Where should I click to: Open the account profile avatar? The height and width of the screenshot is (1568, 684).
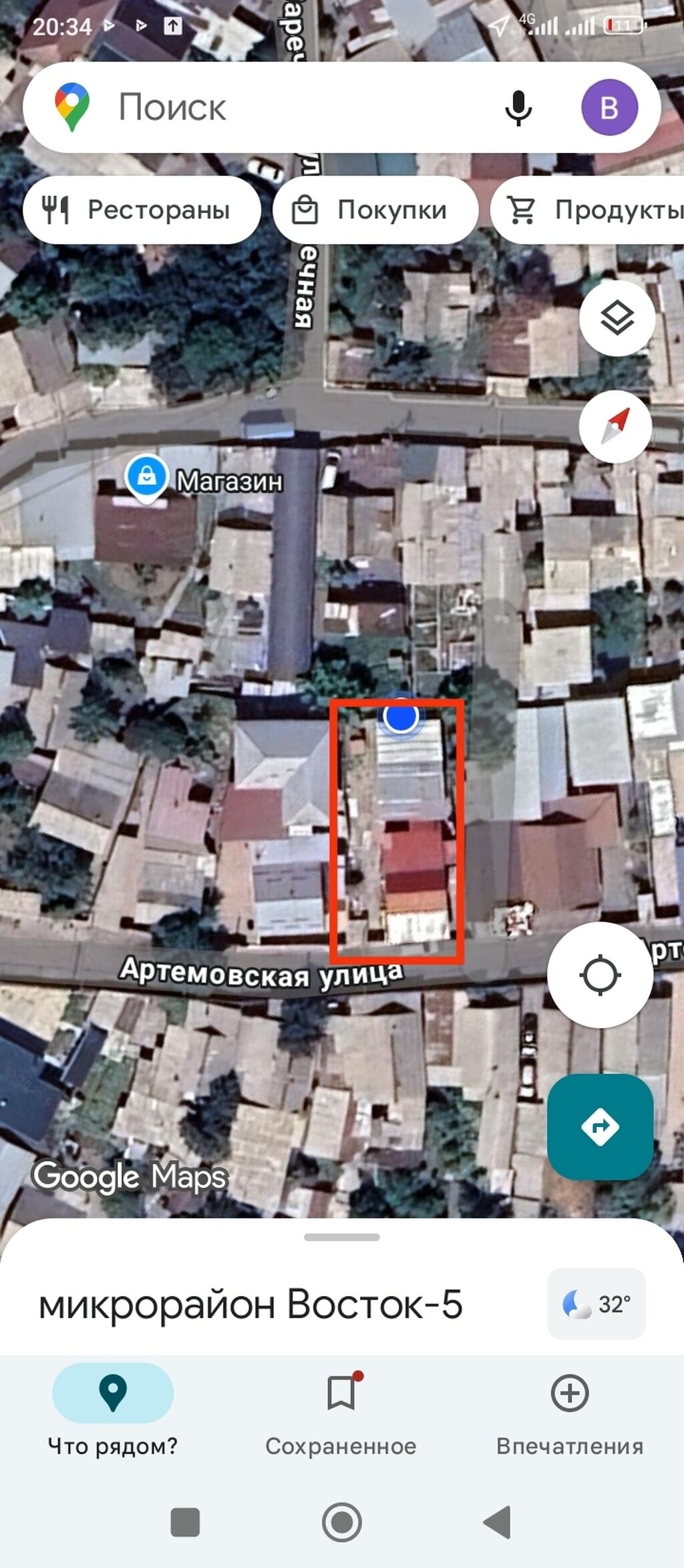click(x=609, y=107)
